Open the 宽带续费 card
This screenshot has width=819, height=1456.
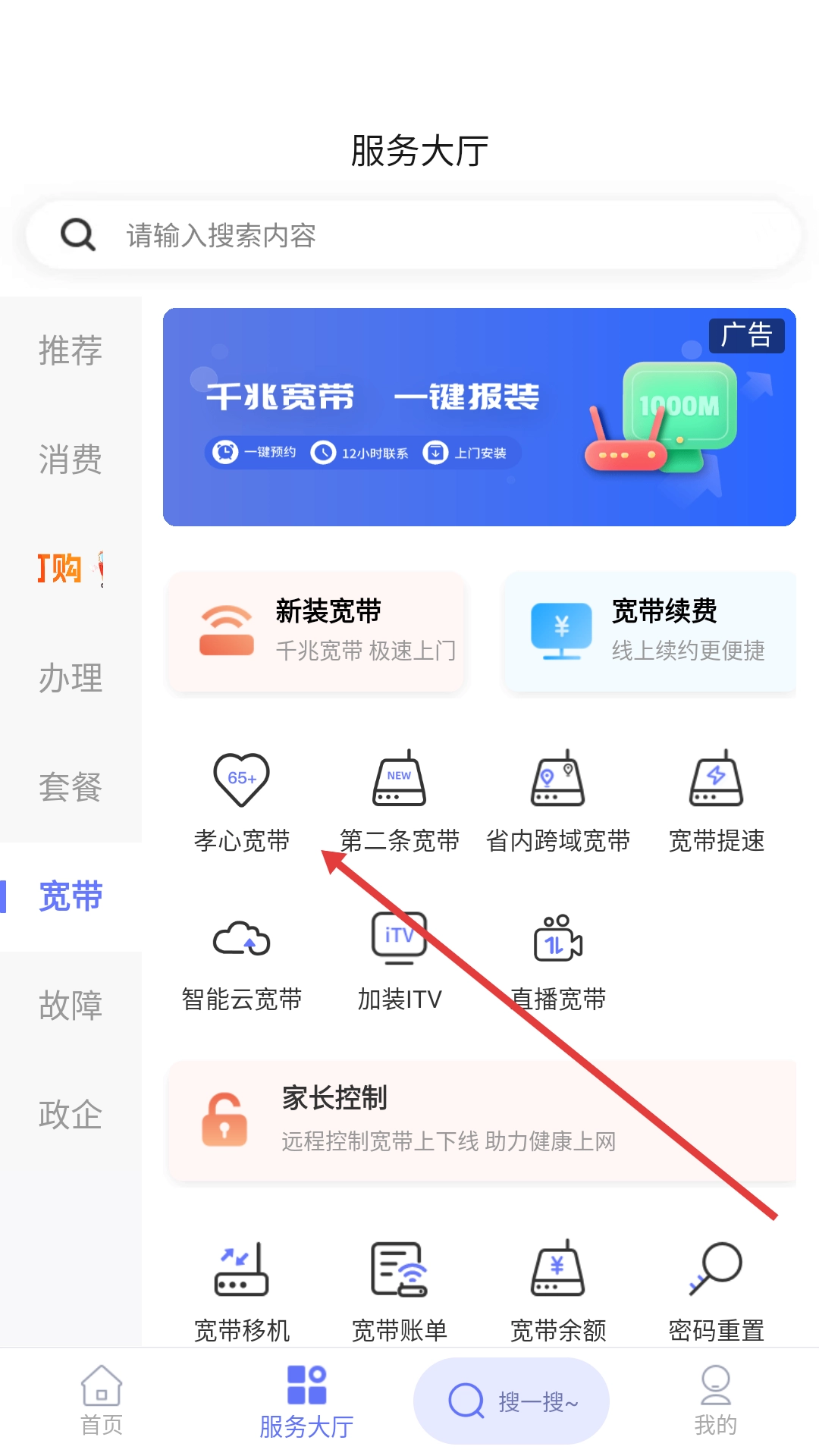[649, 631]
